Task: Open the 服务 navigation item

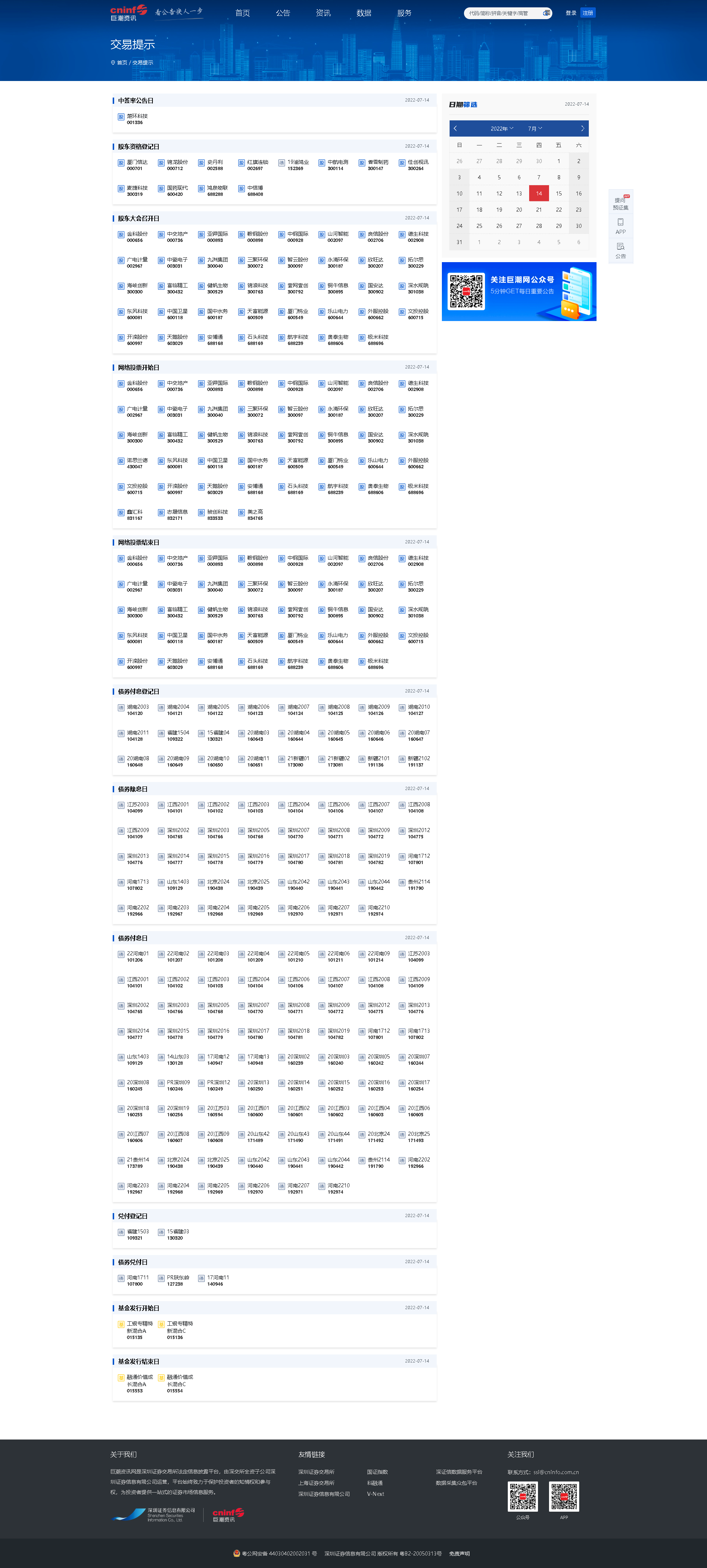Action: click(x=404, y=13)
